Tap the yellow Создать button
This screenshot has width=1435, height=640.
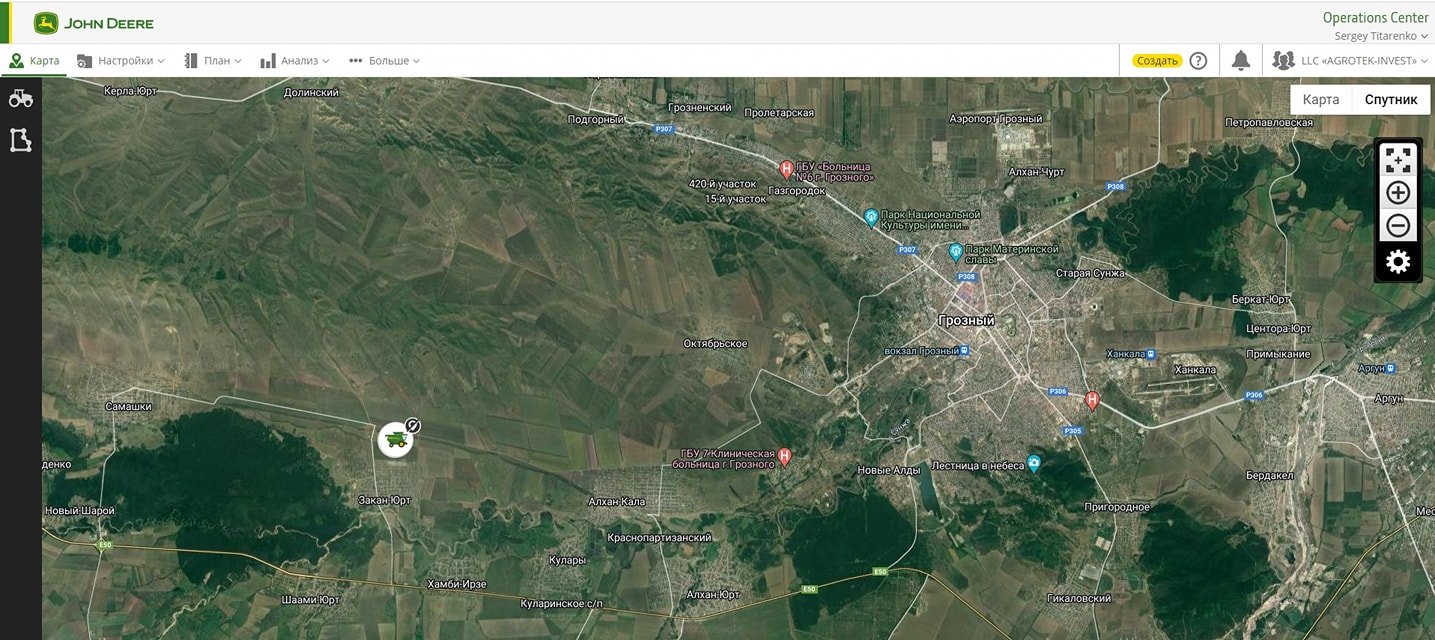click(x=1157, y=61)
